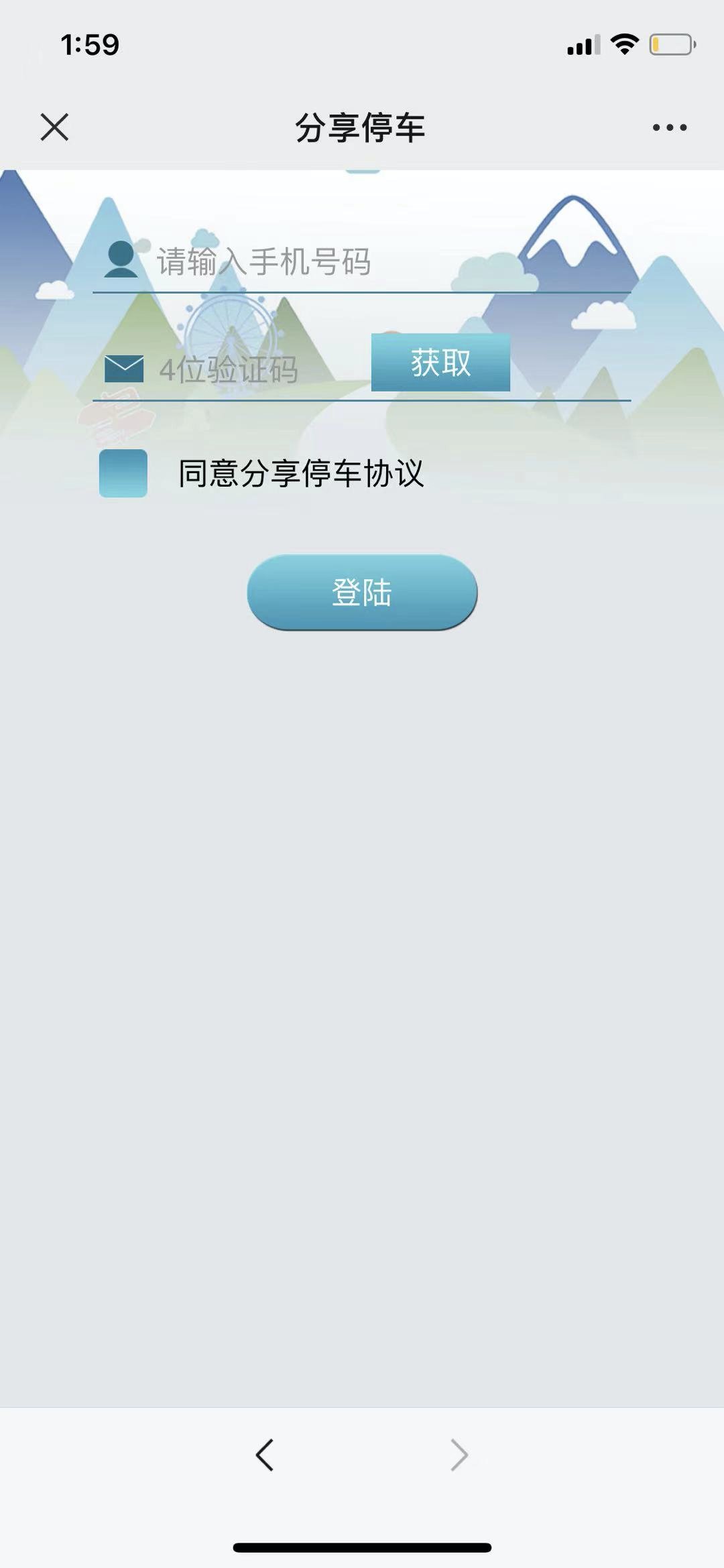Viewport: 724px width, 1568px height.
Task: Tap 获取 to get verification code
Action: coord(440,363)
